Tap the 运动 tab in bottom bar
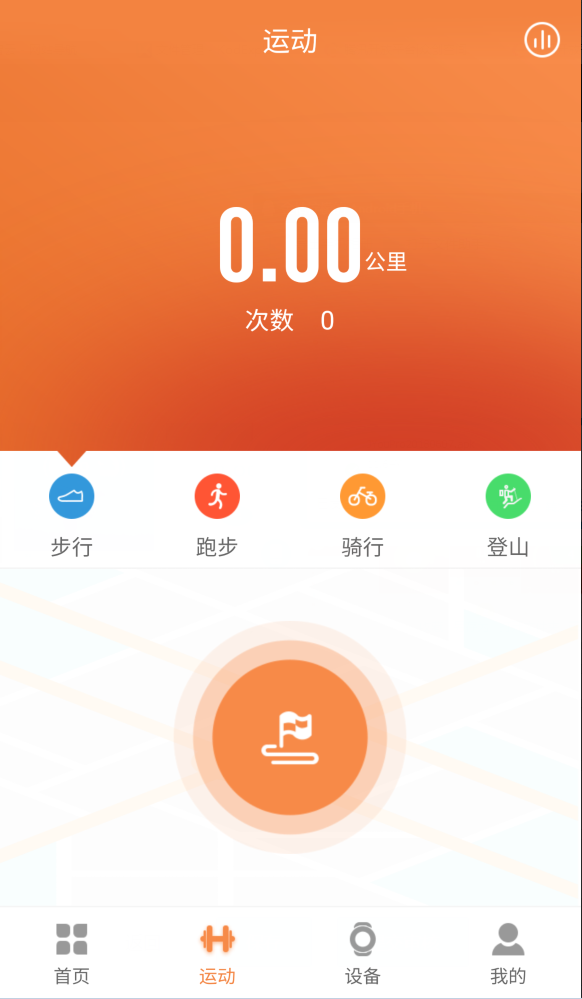 click(x=217, y=953)
